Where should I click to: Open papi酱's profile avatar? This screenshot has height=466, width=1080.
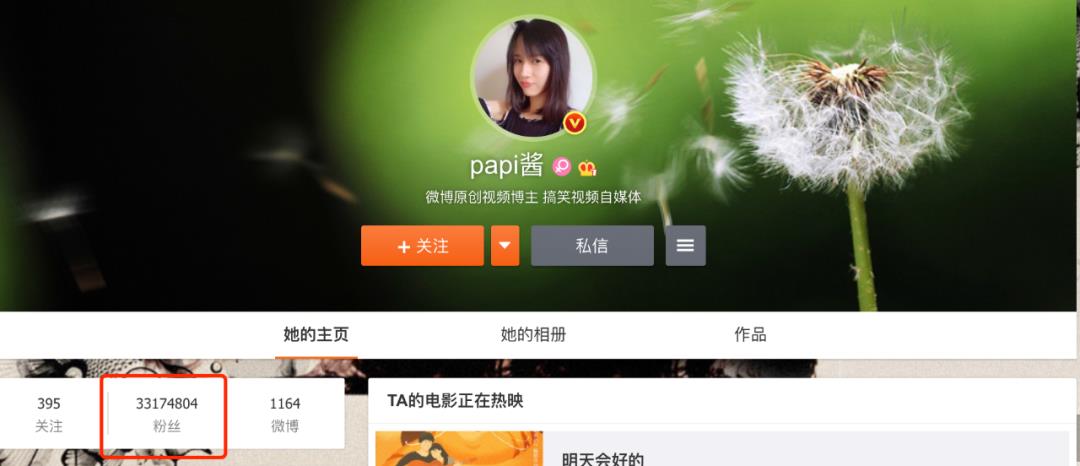click(531, 77)
